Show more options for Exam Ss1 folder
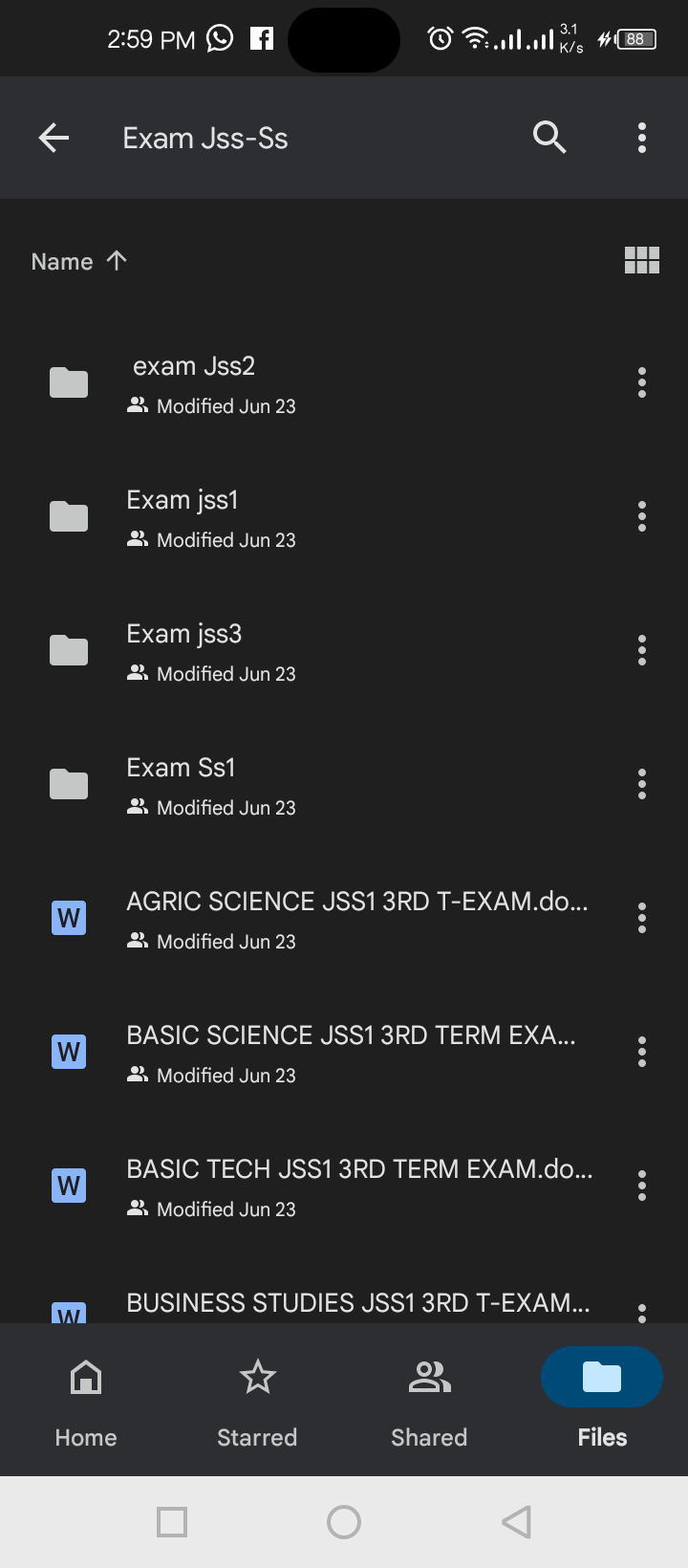 (x=642, y=784)
